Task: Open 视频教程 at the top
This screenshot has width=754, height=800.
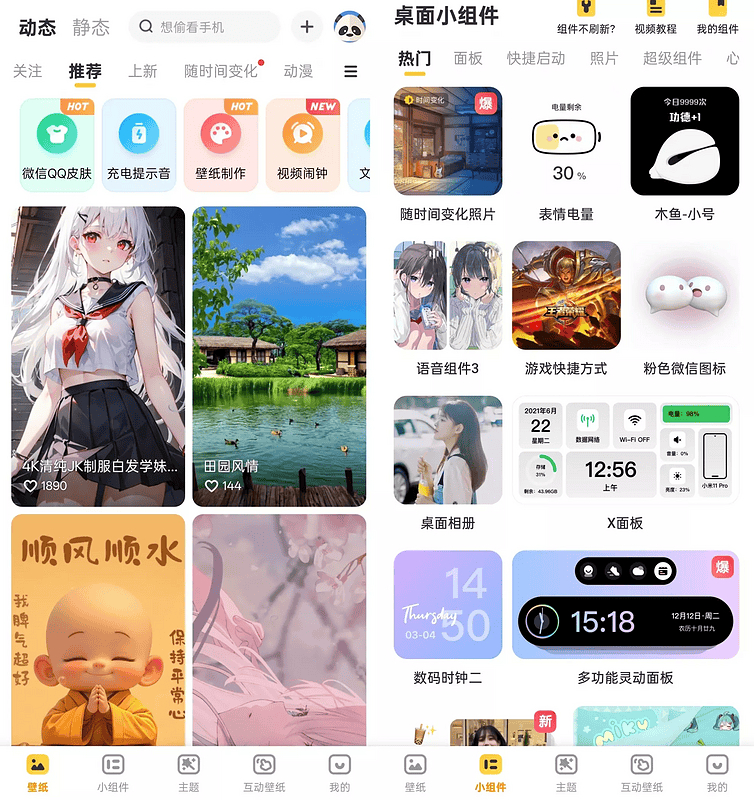Action: tap(655, 18)
